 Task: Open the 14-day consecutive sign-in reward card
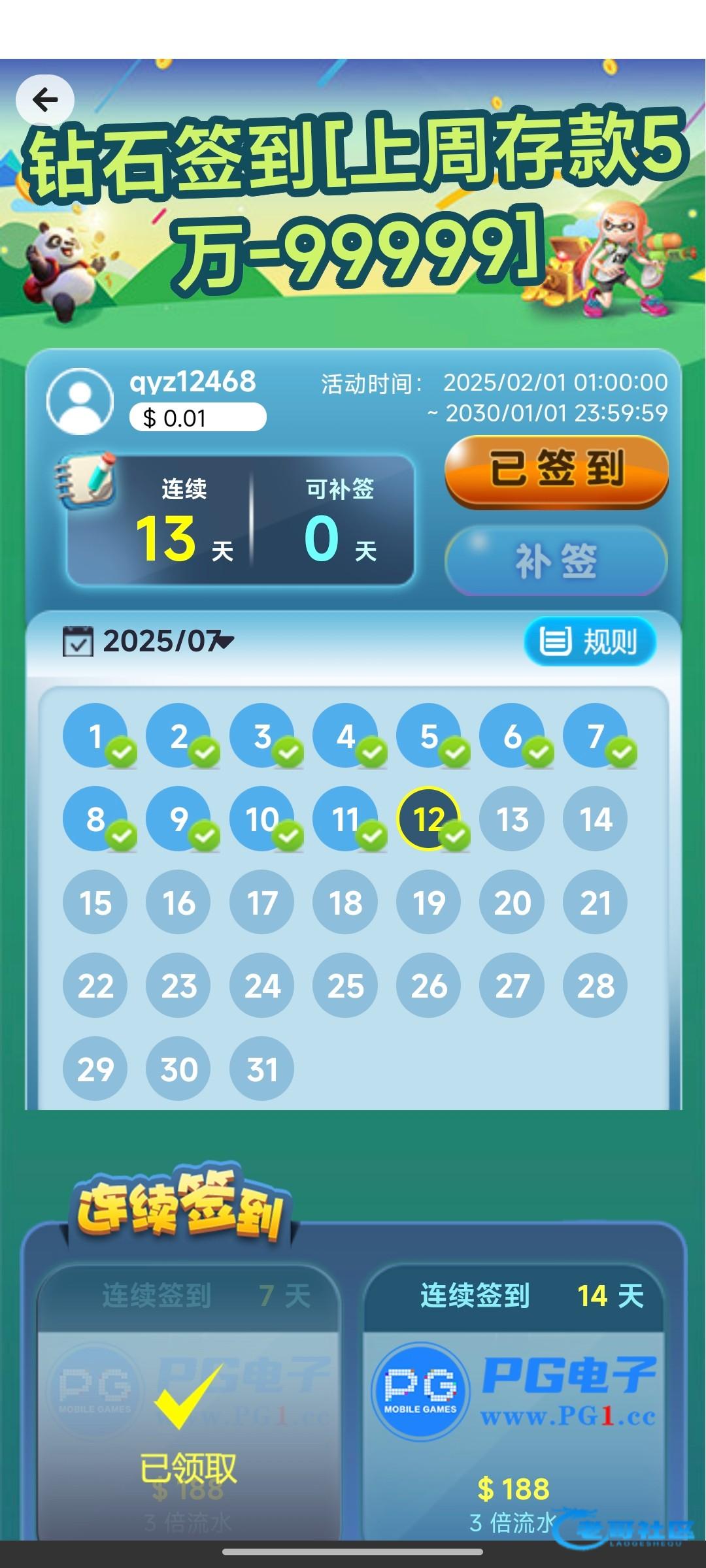[514, 1405]
